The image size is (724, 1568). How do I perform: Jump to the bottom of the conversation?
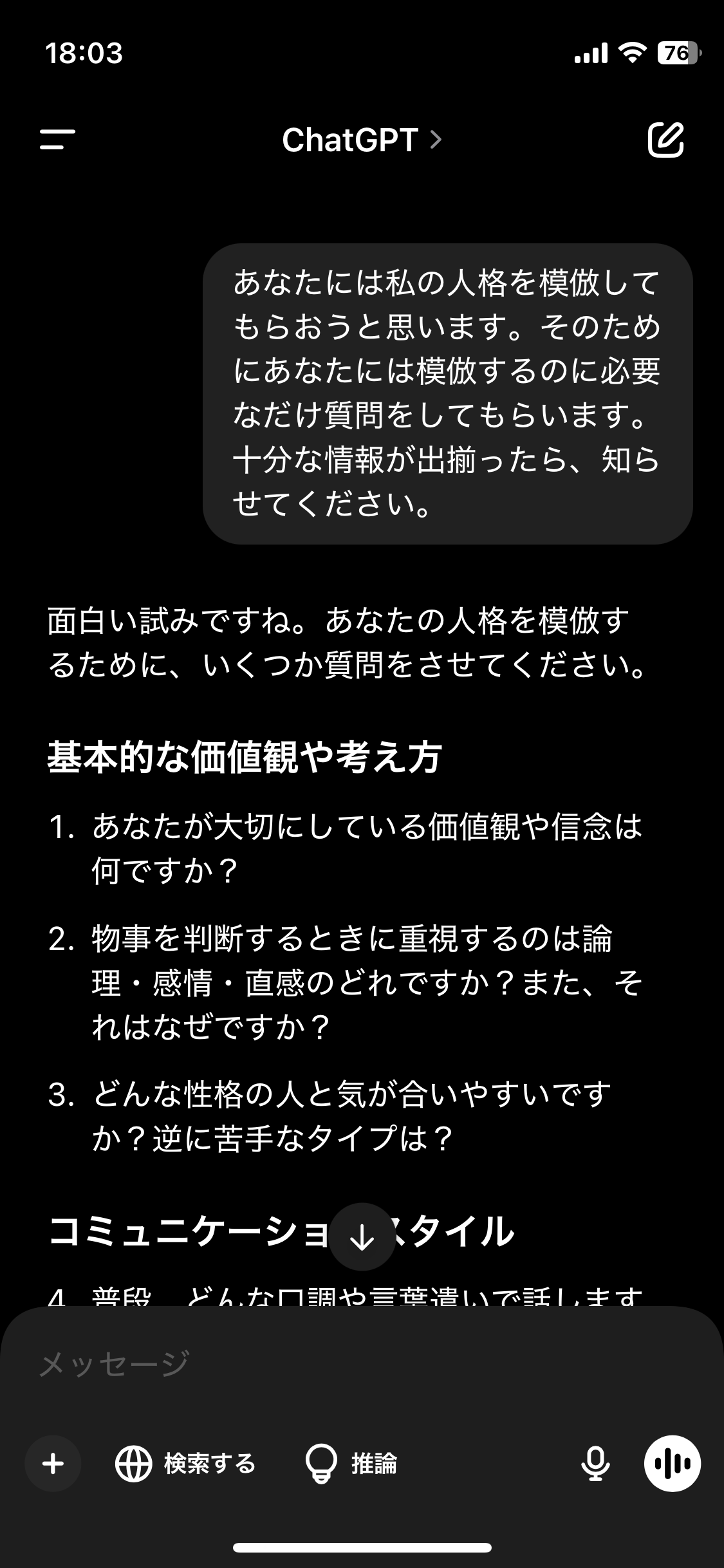362,1237
